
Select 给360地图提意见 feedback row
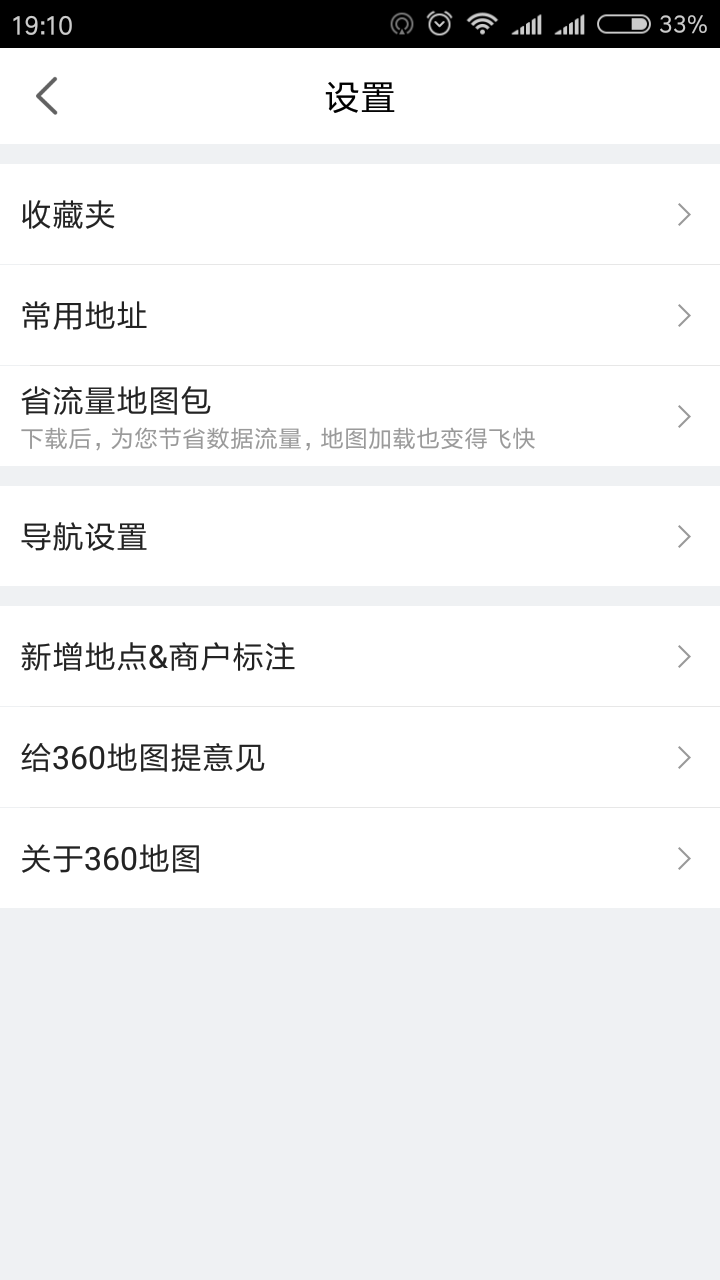pos(360,758)
